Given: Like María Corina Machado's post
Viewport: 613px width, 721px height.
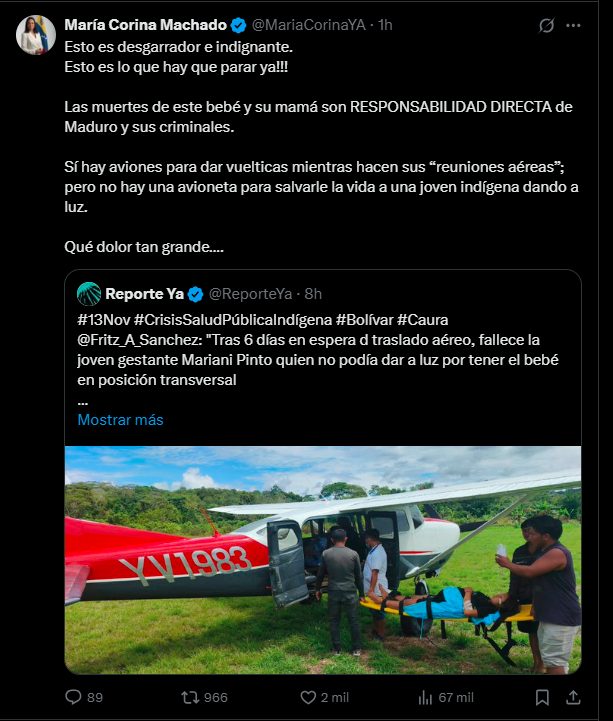Looking at the screenshot, I should click(310, 697).
